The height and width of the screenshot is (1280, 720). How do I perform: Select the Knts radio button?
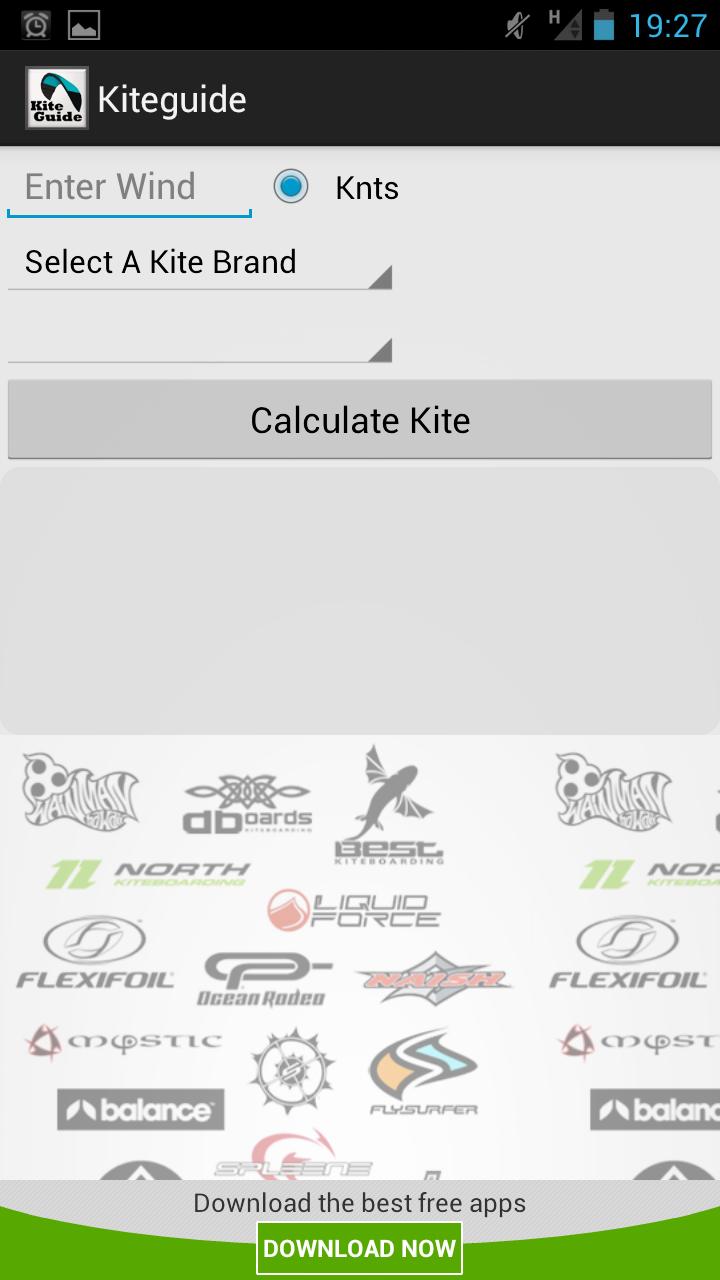[x=291, y=186]
